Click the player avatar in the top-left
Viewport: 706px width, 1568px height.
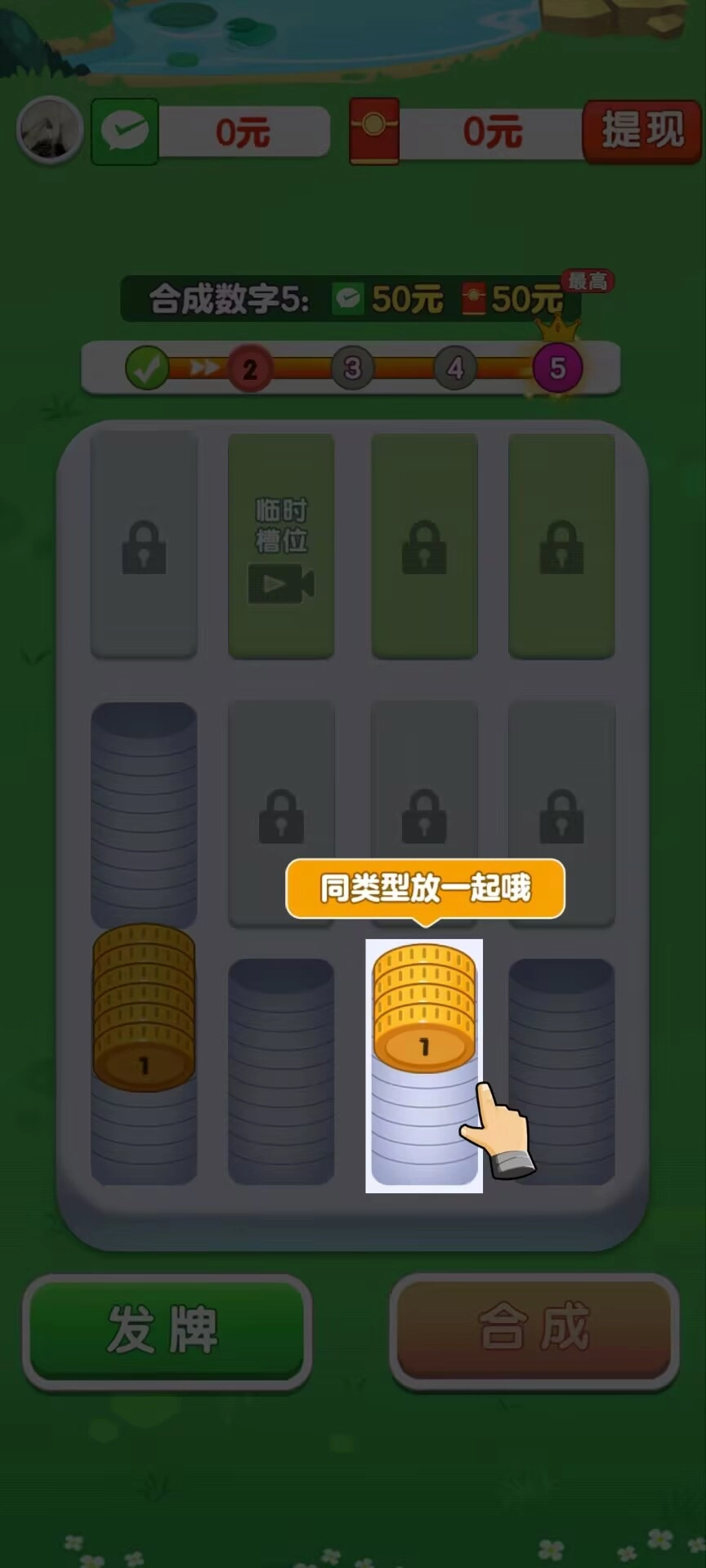click(49, 131)
